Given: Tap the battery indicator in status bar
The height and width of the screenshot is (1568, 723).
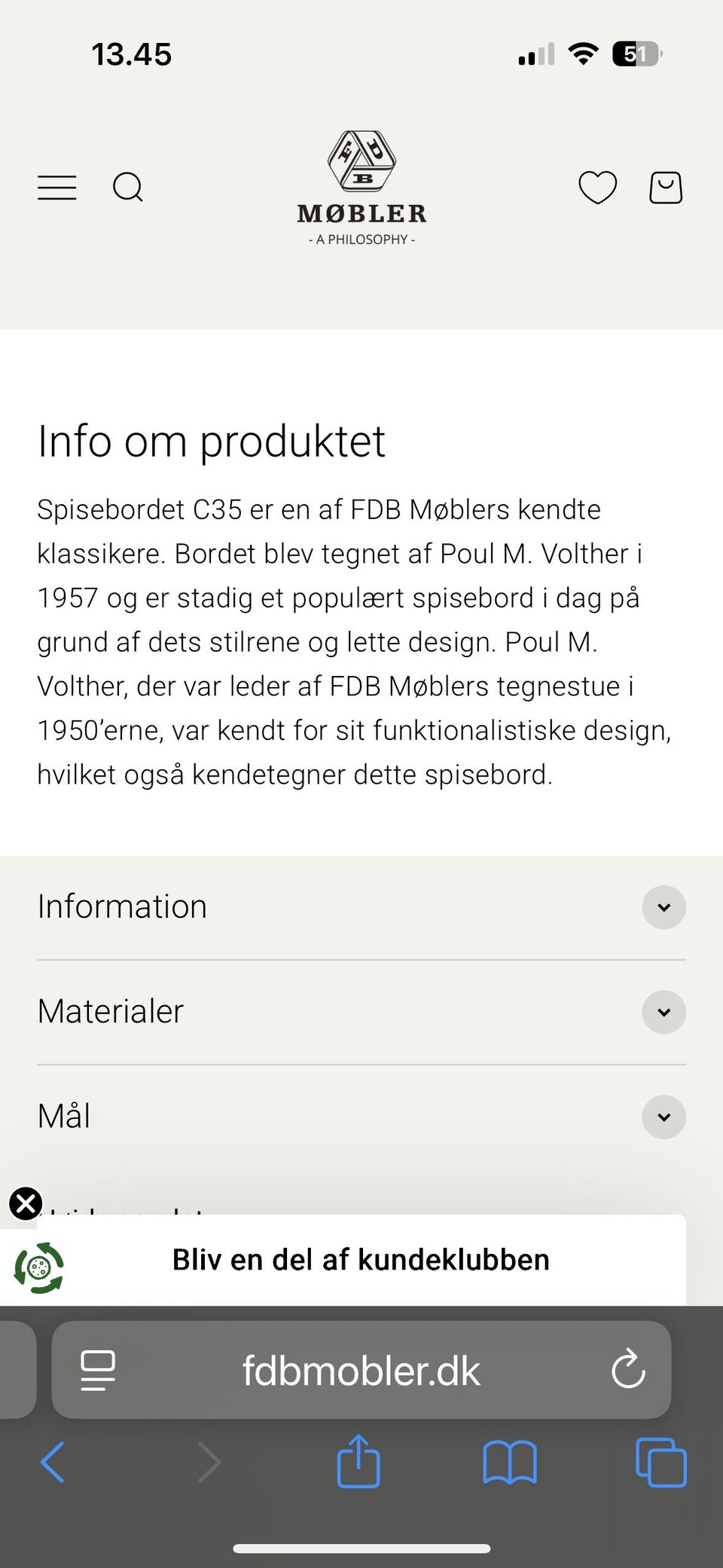Looking at the screenshot, I should [x=636, y=53].
